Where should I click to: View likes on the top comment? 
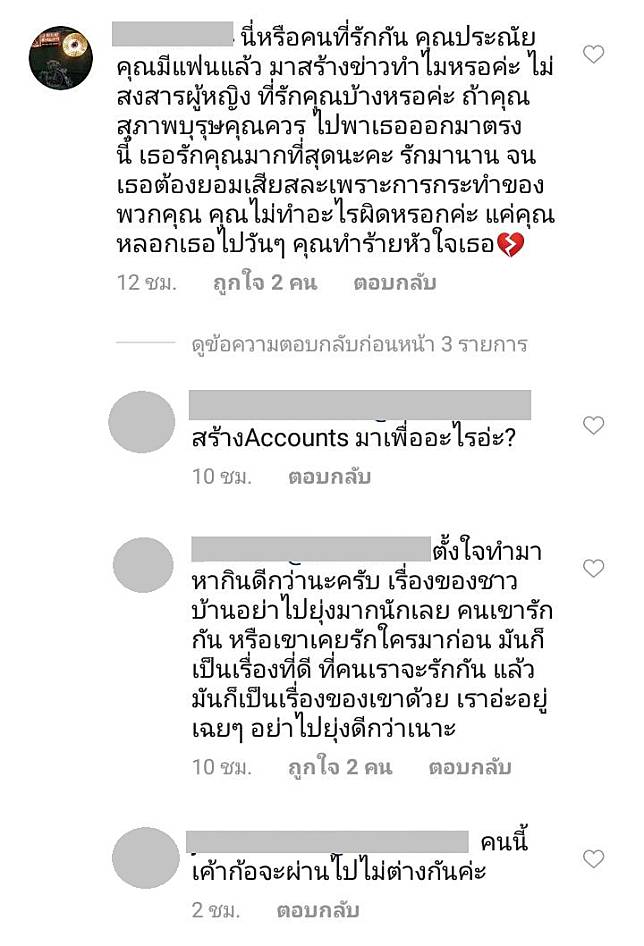[264, 283]
